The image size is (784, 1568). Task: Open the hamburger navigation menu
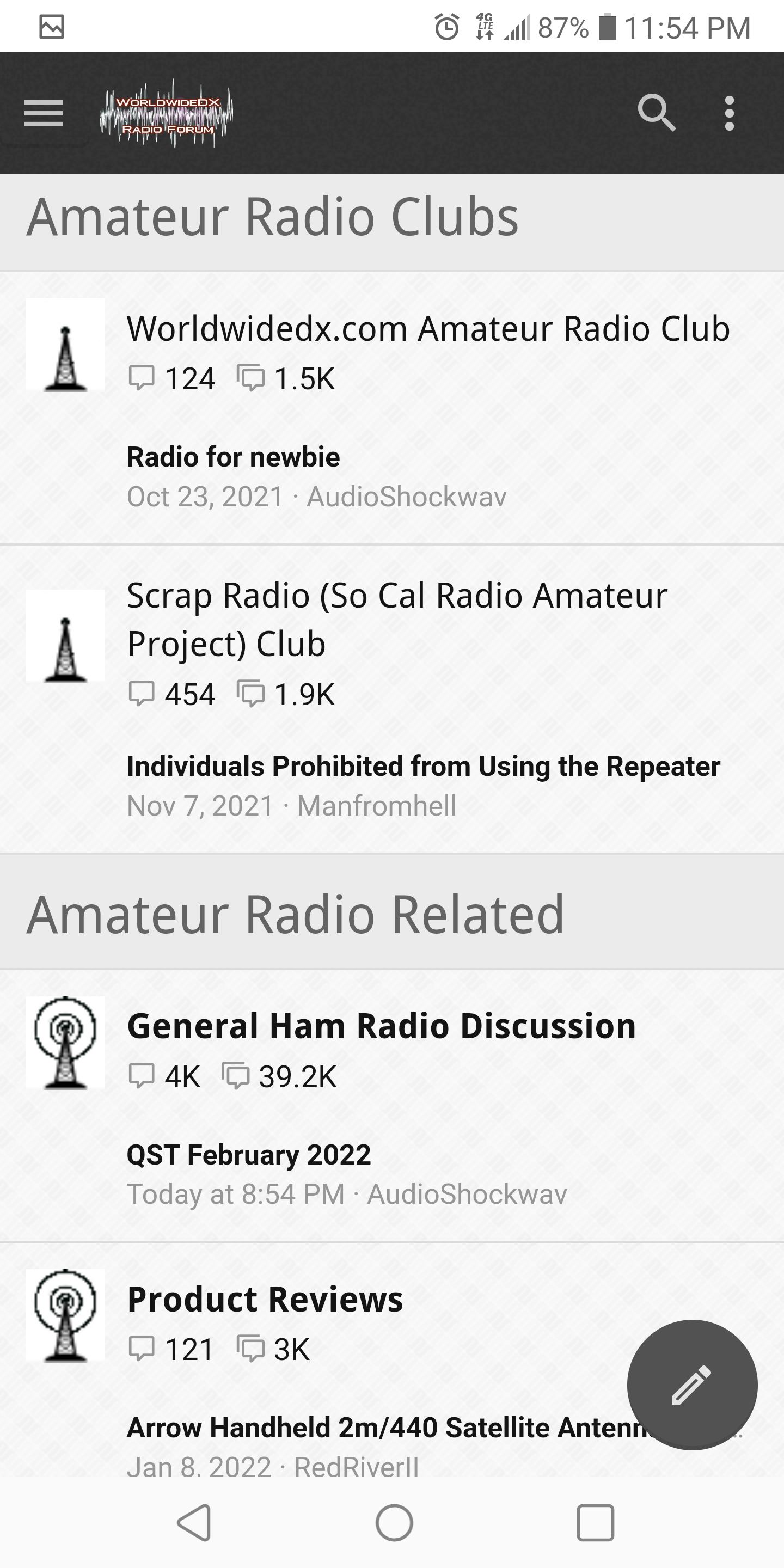[43, 113]
